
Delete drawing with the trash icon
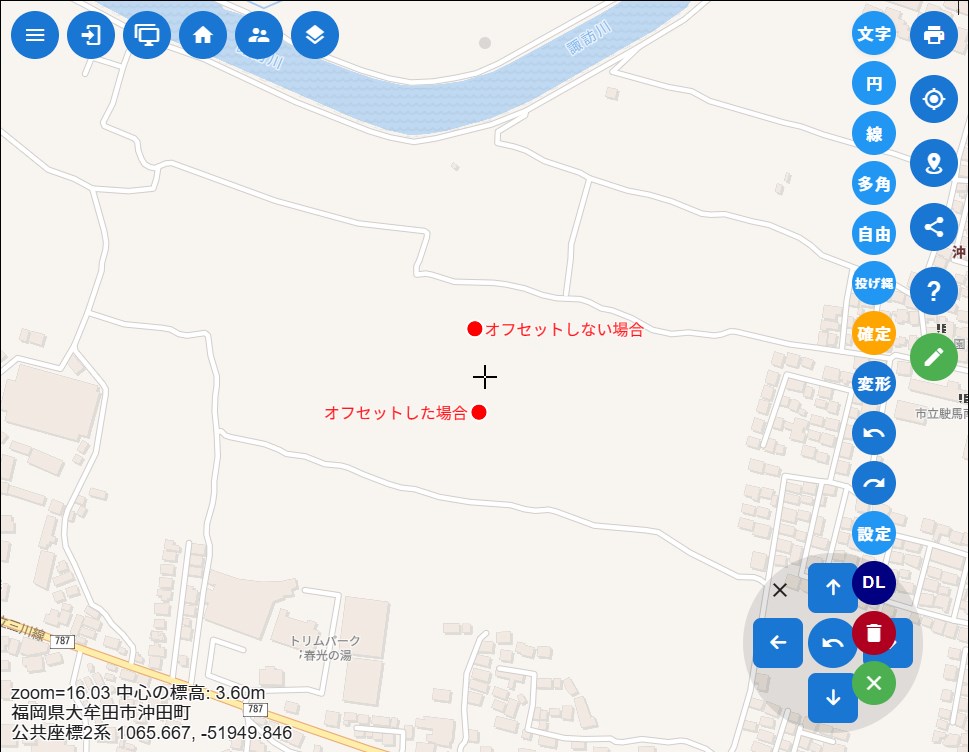tap(874, 633)
